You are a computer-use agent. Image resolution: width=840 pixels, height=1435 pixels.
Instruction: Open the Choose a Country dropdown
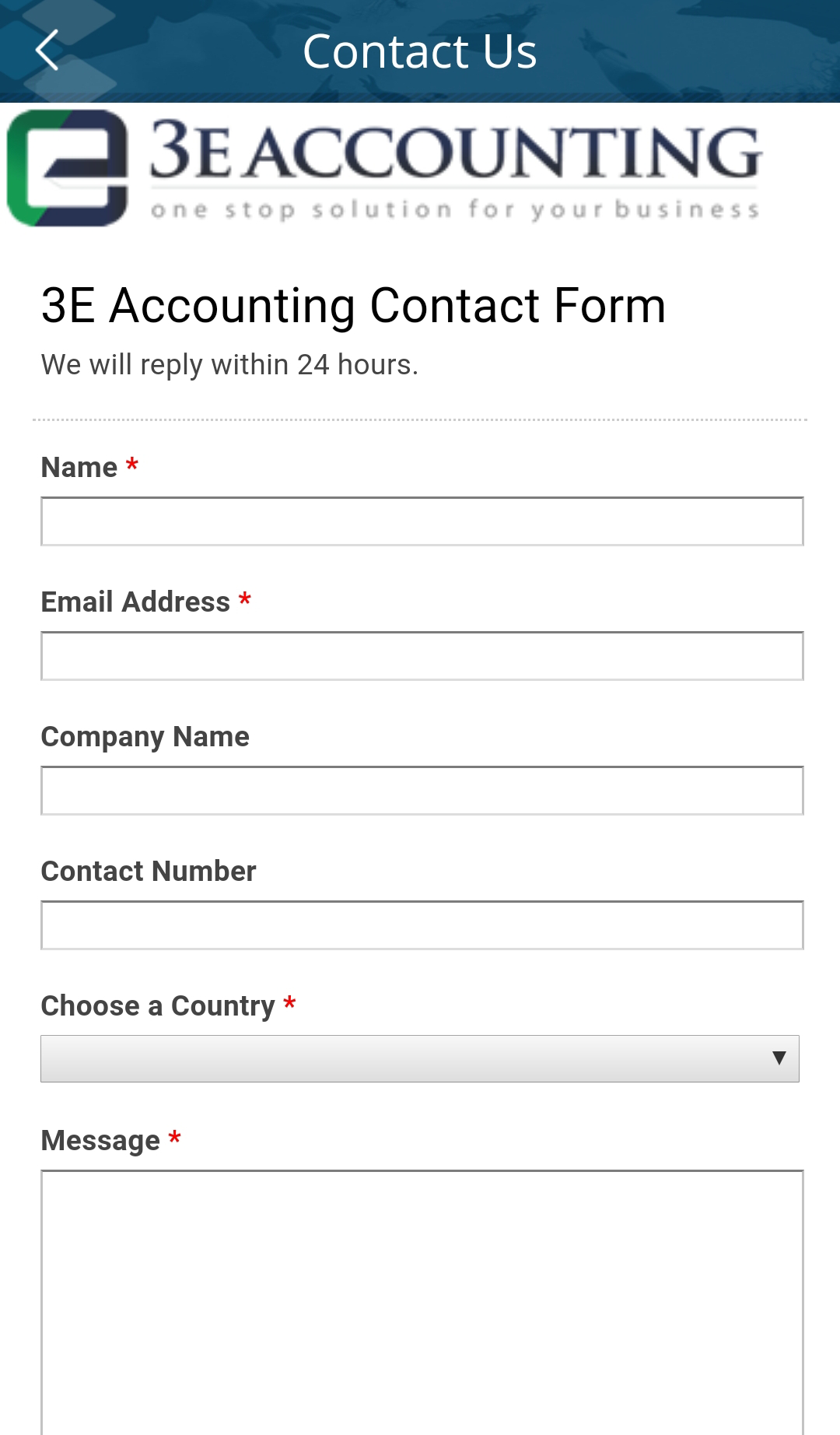click(x=420, y=1058)
